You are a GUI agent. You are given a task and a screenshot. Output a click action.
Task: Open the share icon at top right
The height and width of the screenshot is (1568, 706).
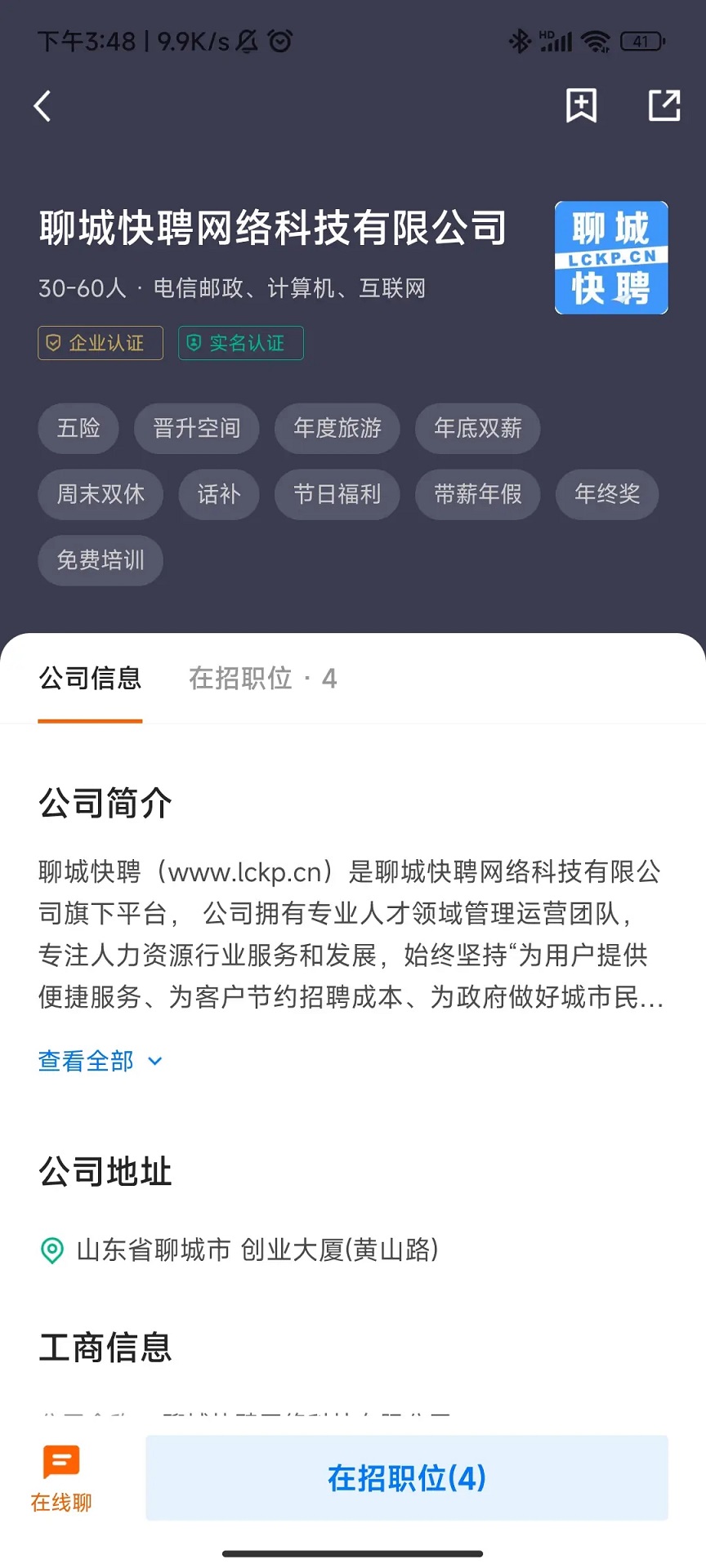664,105
